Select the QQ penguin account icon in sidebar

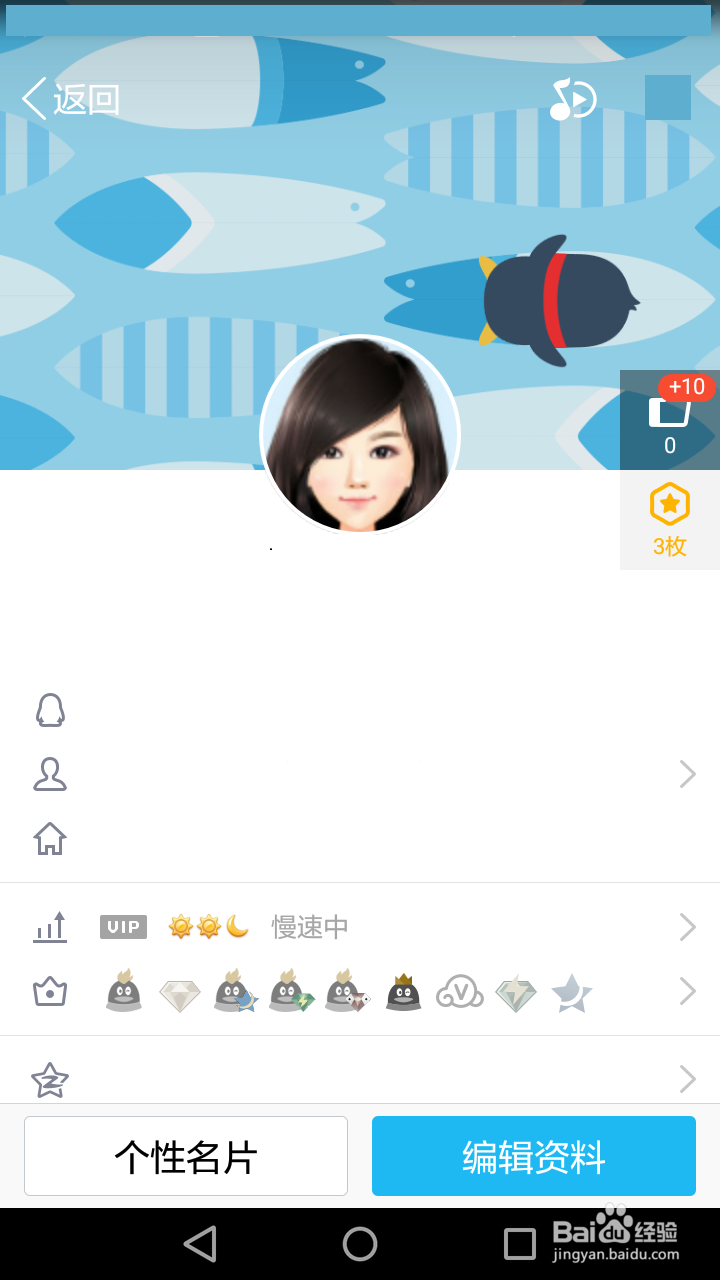(50, 709)
